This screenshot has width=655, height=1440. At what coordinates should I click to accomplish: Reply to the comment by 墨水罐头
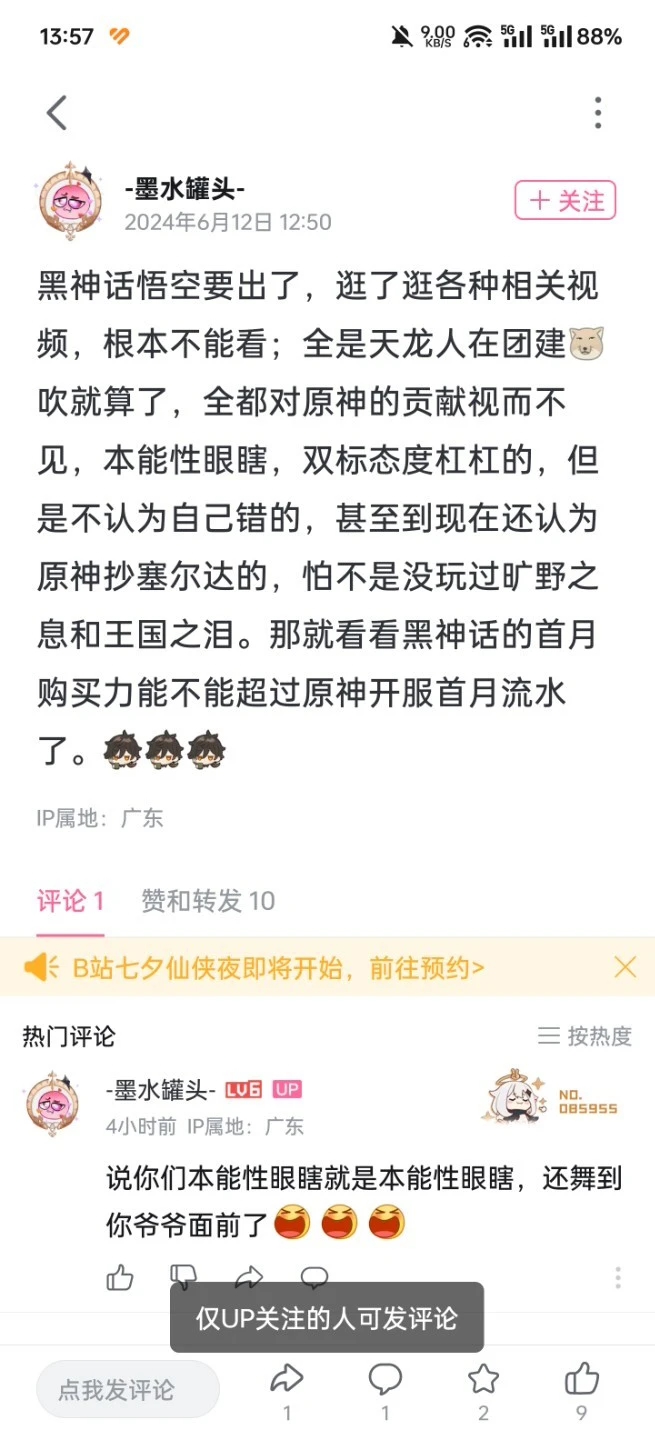314,1276
